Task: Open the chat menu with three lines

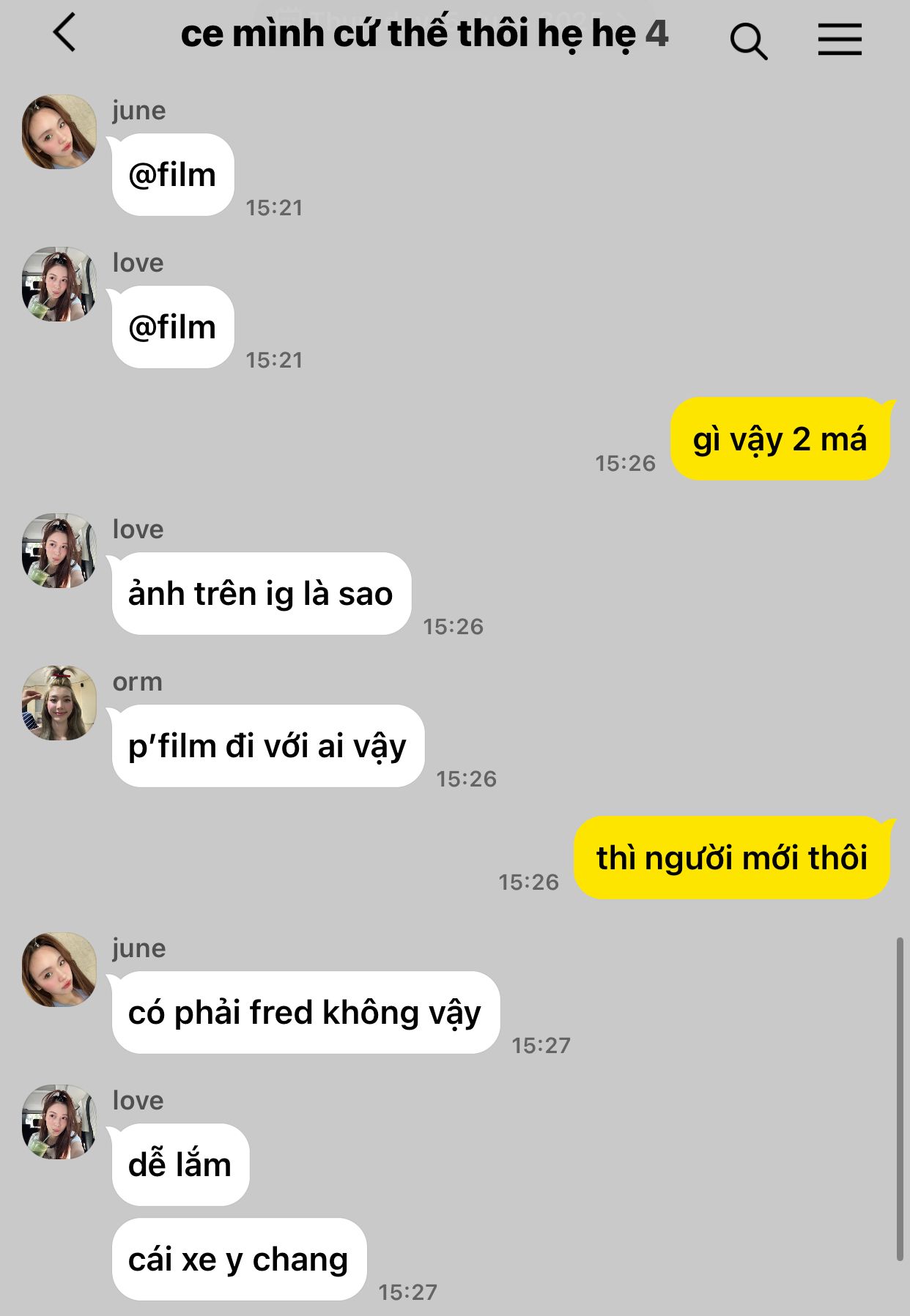Action: click(840, 39)
